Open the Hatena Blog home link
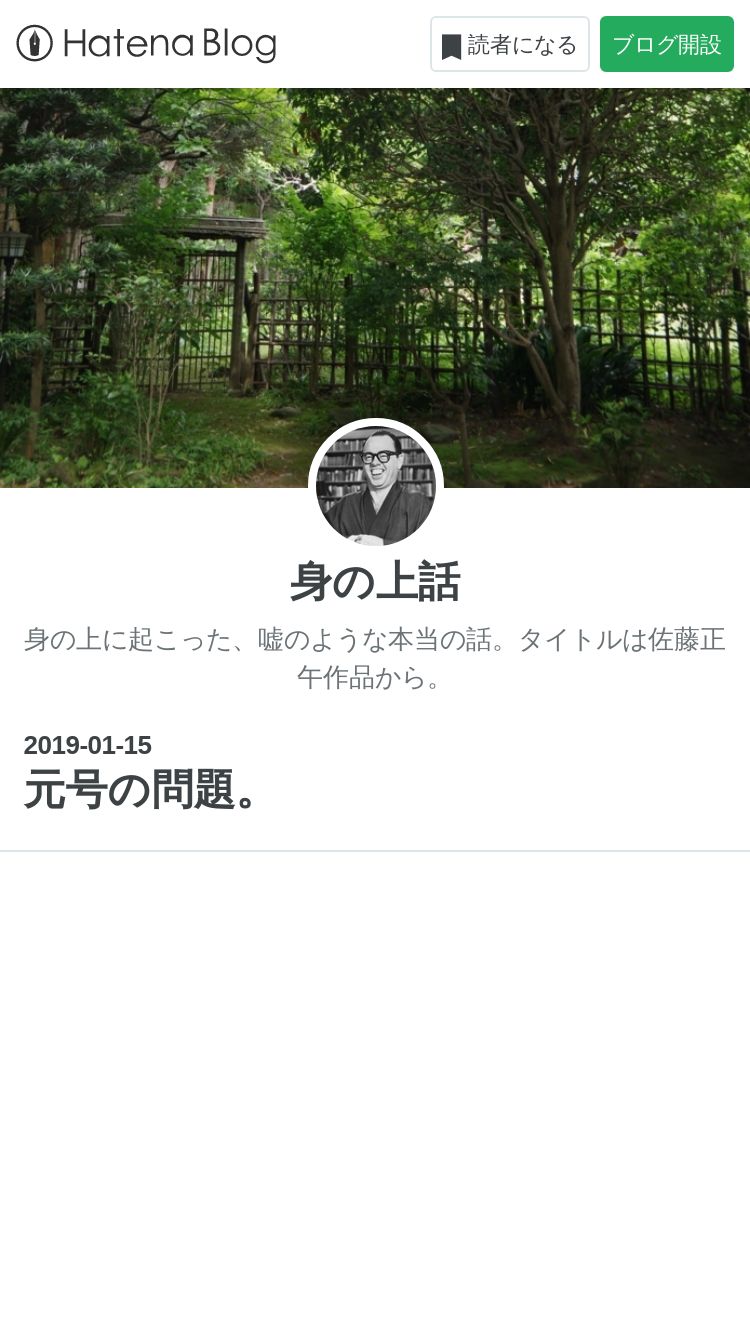The width and height of the screenshot is (750, 1334). pos(146,44)
